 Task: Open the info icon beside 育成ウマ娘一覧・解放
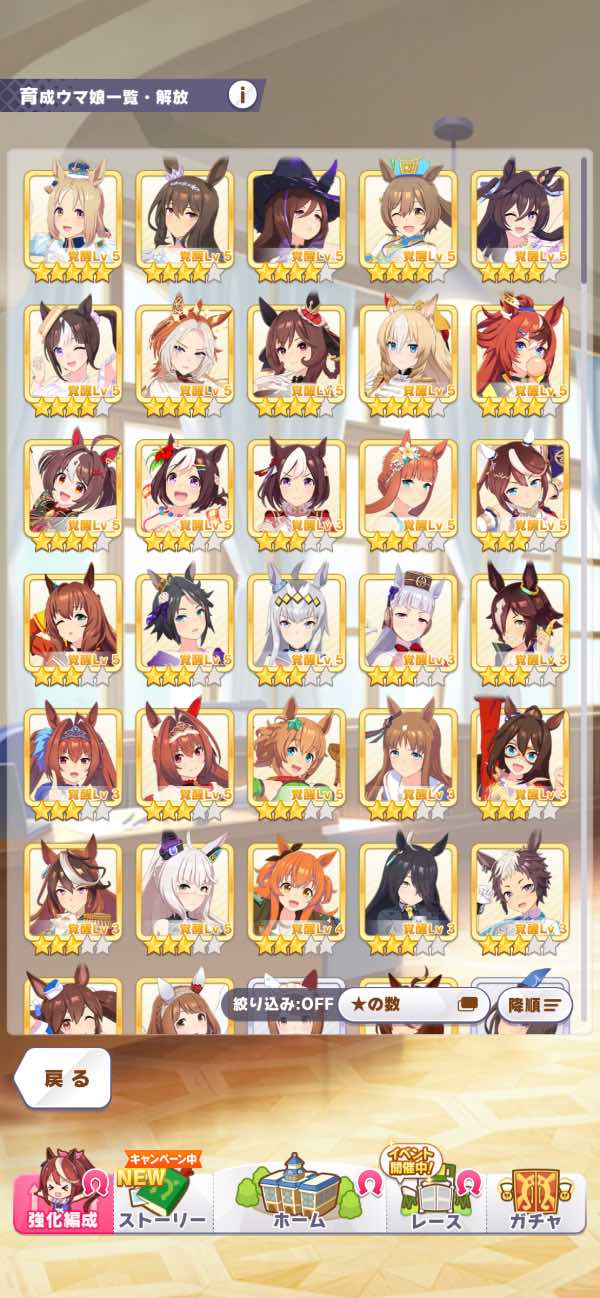pyautogui.click(x=242, y=96)
